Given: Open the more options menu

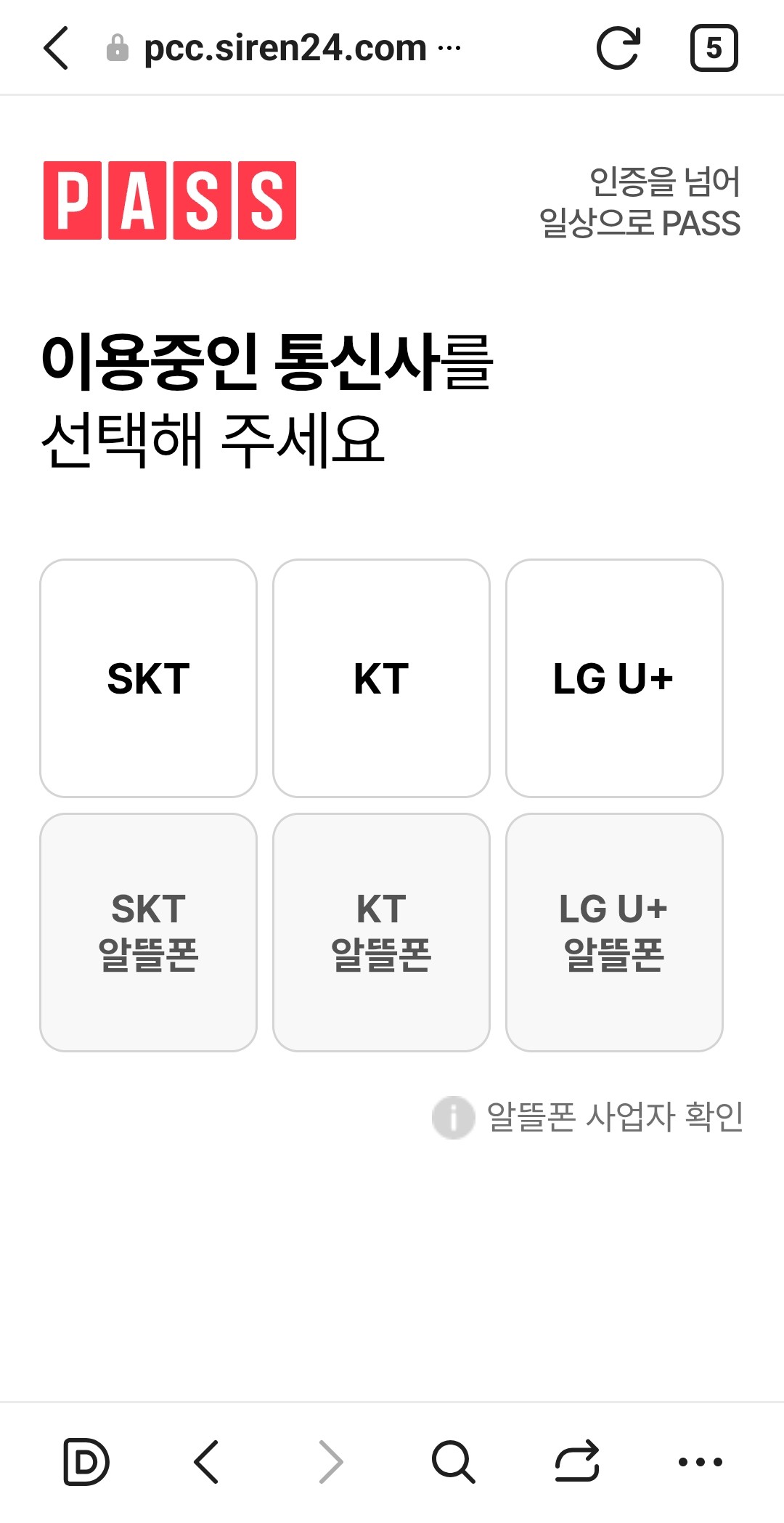Looking at the screenshot, I should click(x=700, y=1461).
